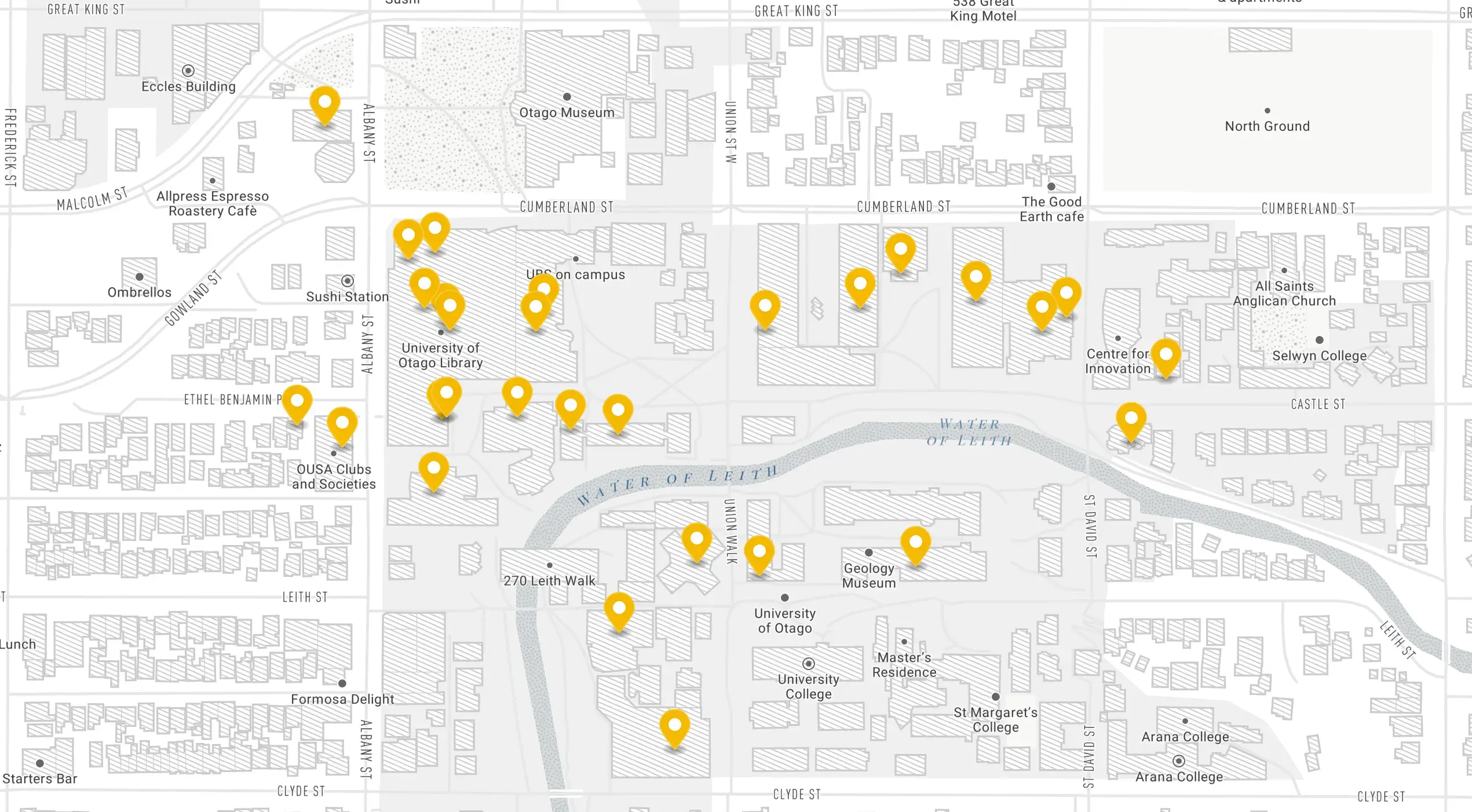The width and height of the screenshot is (1472, 812).
Task: Tap the pin beside Geology Museum
Action: tap(915, 543)
